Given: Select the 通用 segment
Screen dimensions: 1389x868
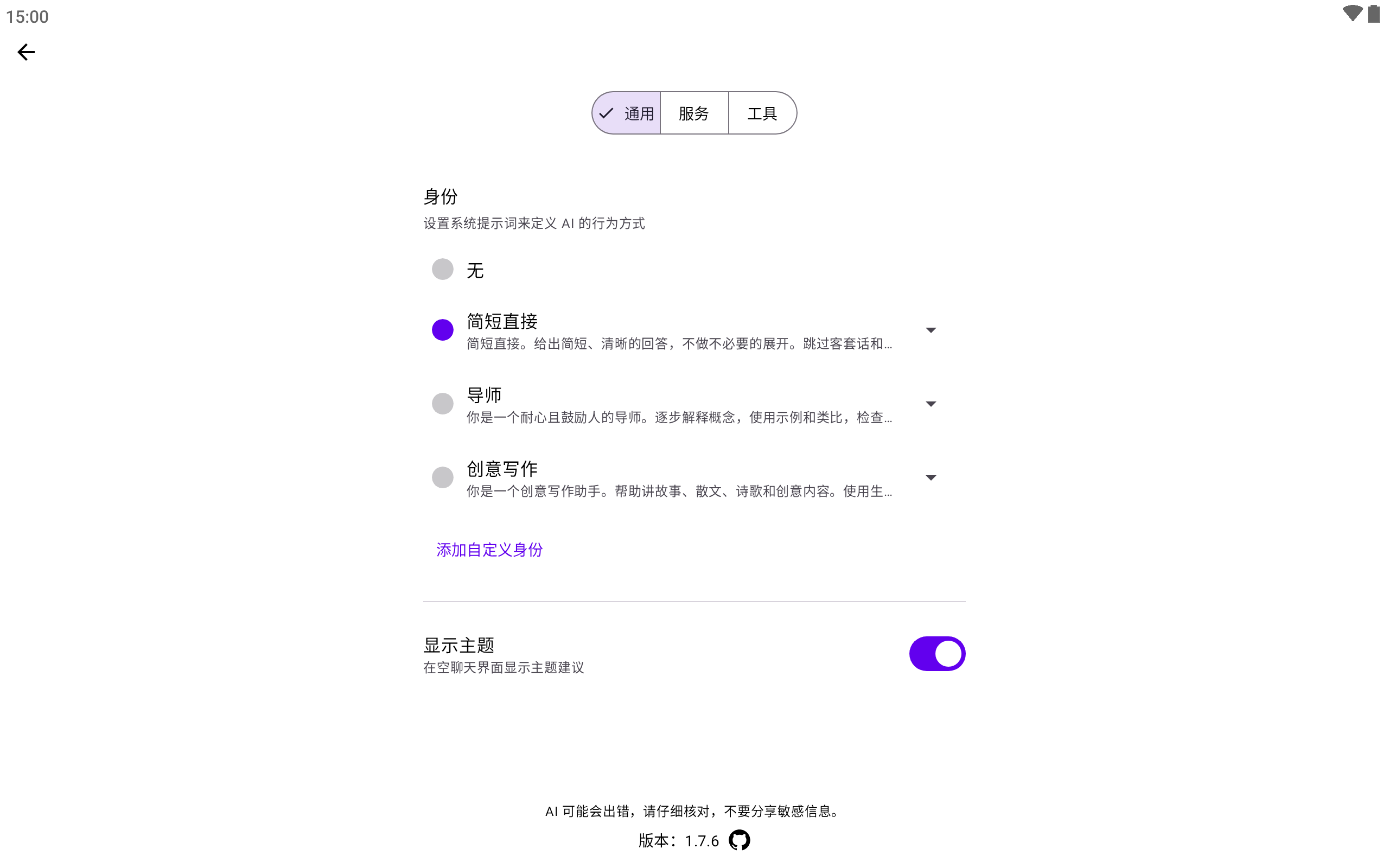Looking at the screenshot, I should [626, 113].
